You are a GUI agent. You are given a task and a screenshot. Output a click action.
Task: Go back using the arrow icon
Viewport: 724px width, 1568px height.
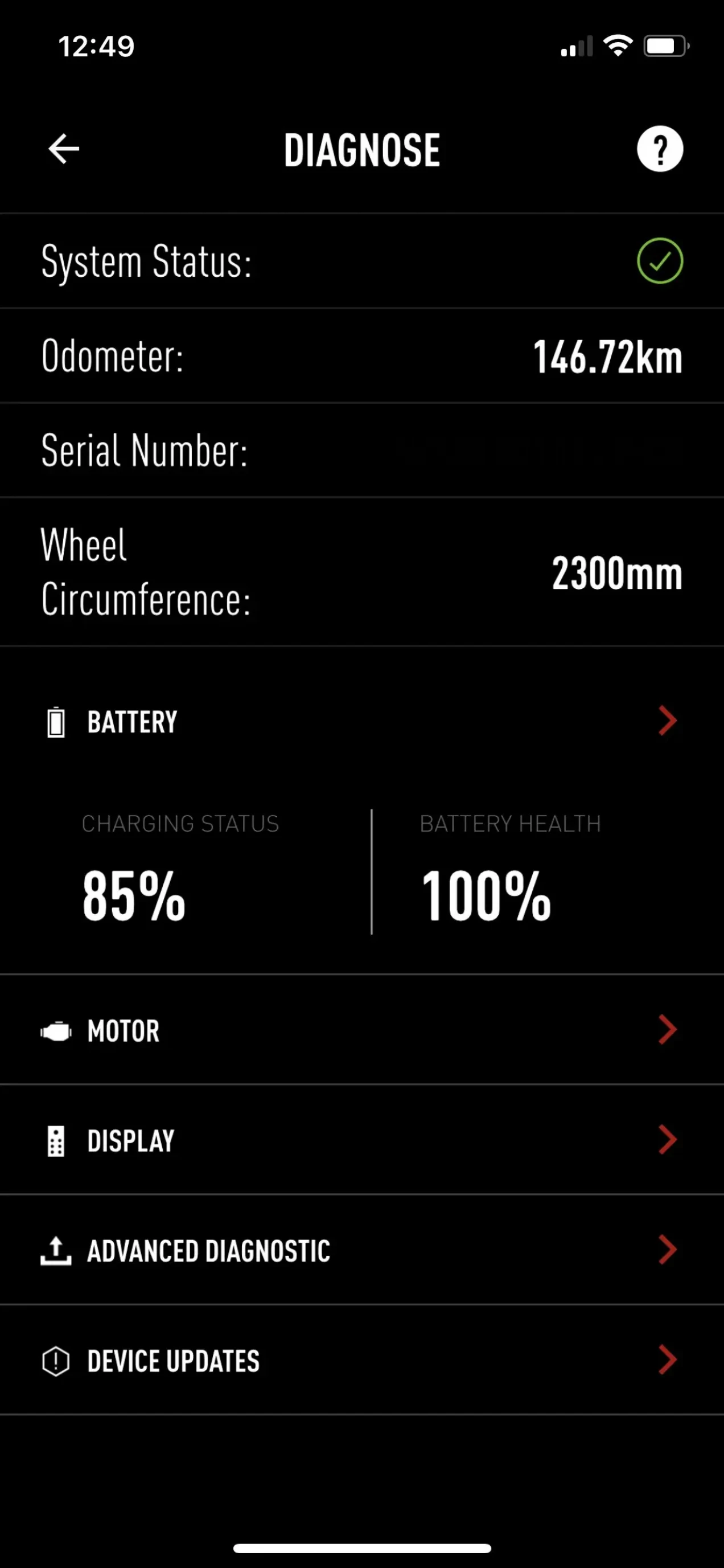[x=64, y=149]
